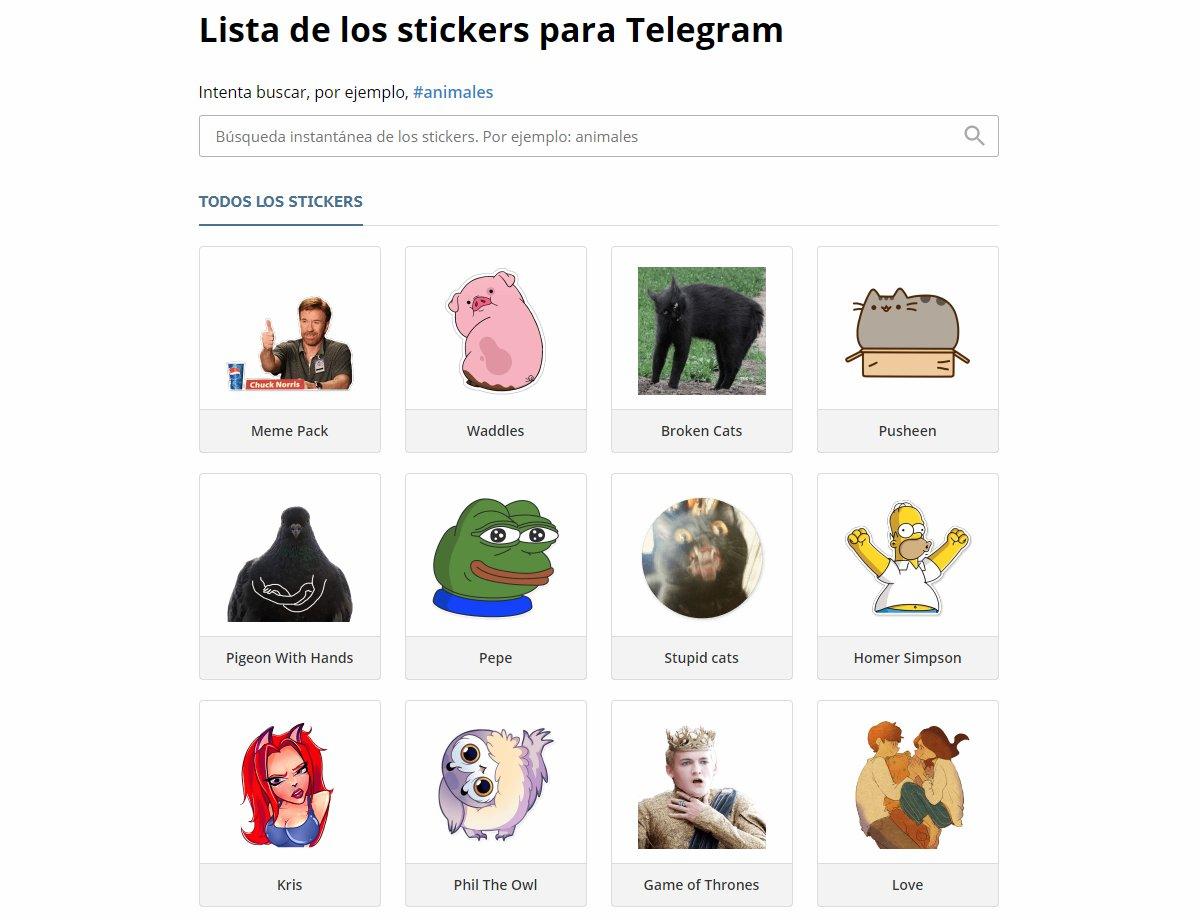Open the Homer Simpson stickers
Image resolution: width=1200 pixels, height=920 pixels.
coord(908,576)
